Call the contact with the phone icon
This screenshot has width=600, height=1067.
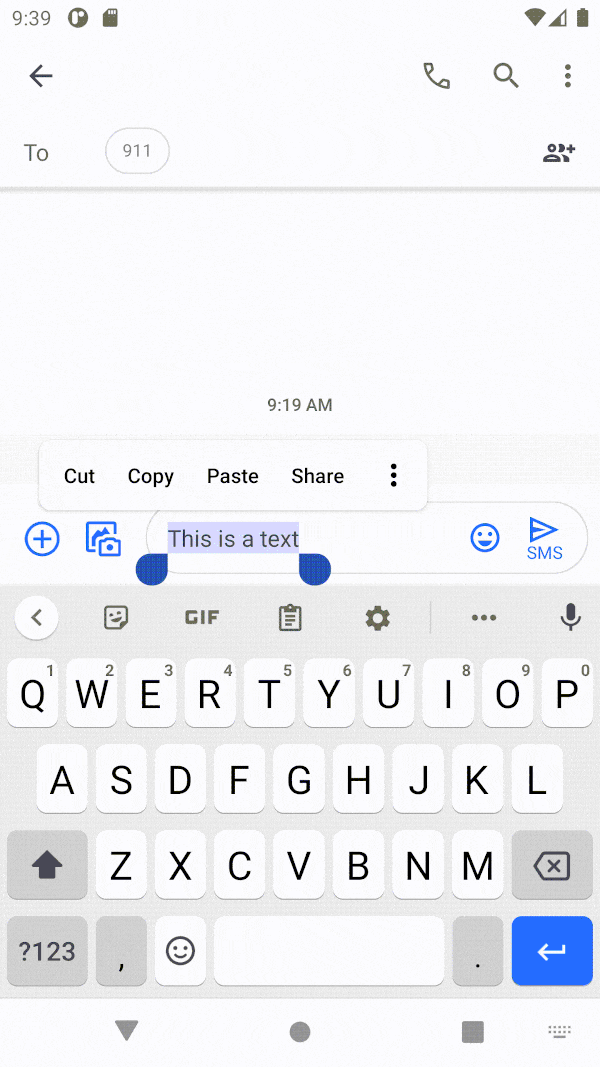[436, 76]
